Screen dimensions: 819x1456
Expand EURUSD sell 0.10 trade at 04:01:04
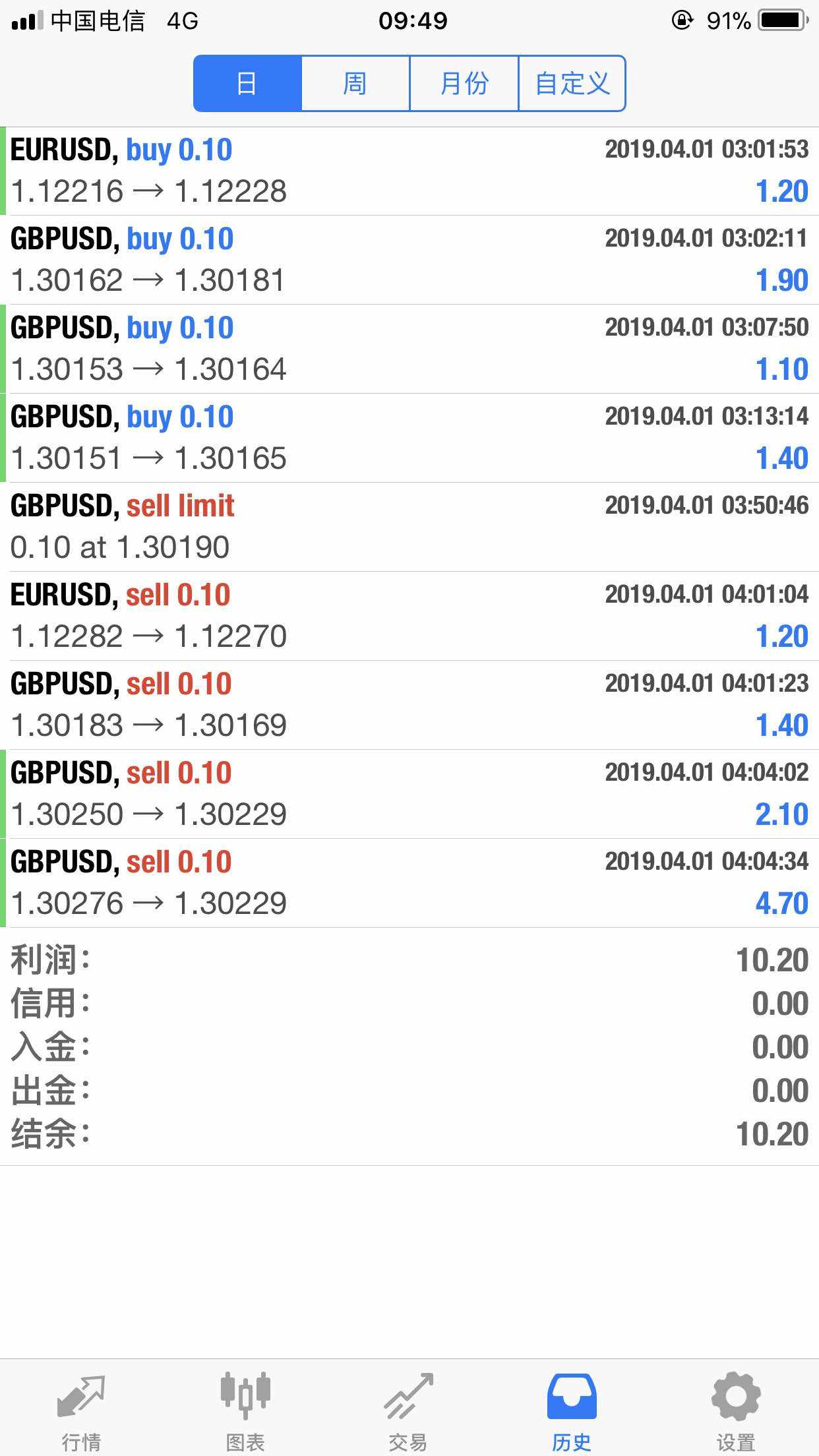point(409,616)
